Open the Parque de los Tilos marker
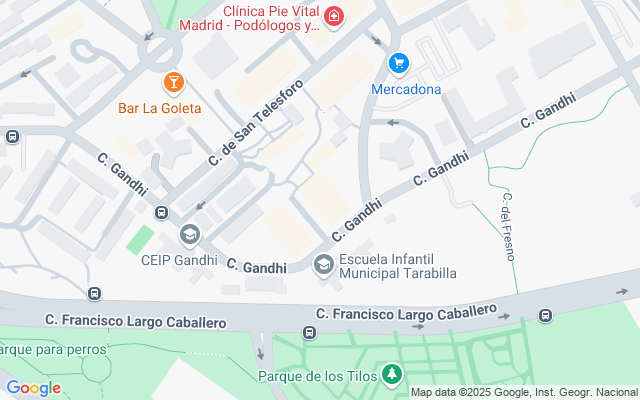640x400 pixels. 393,375
